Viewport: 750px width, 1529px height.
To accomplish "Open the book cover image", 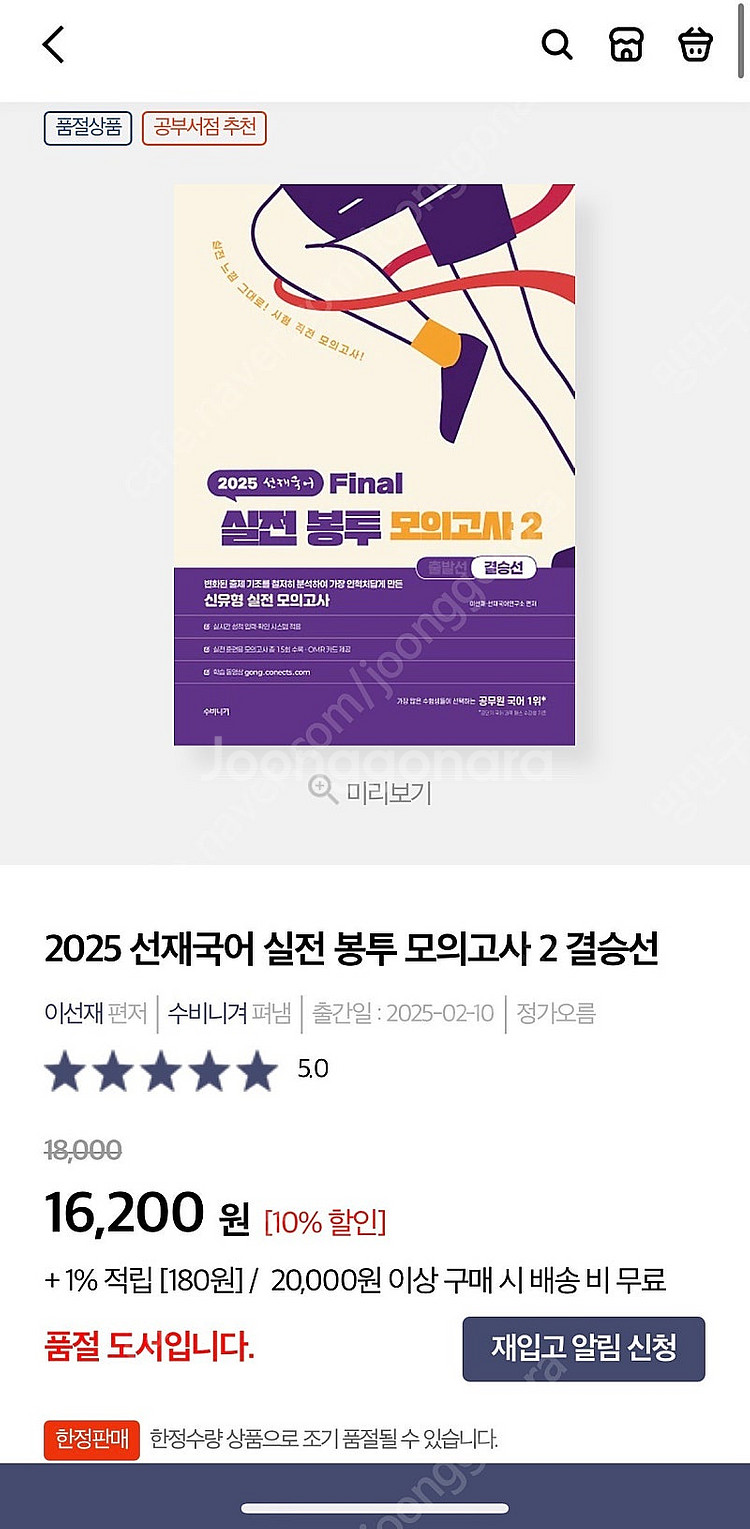I will (x=374, y=464).
